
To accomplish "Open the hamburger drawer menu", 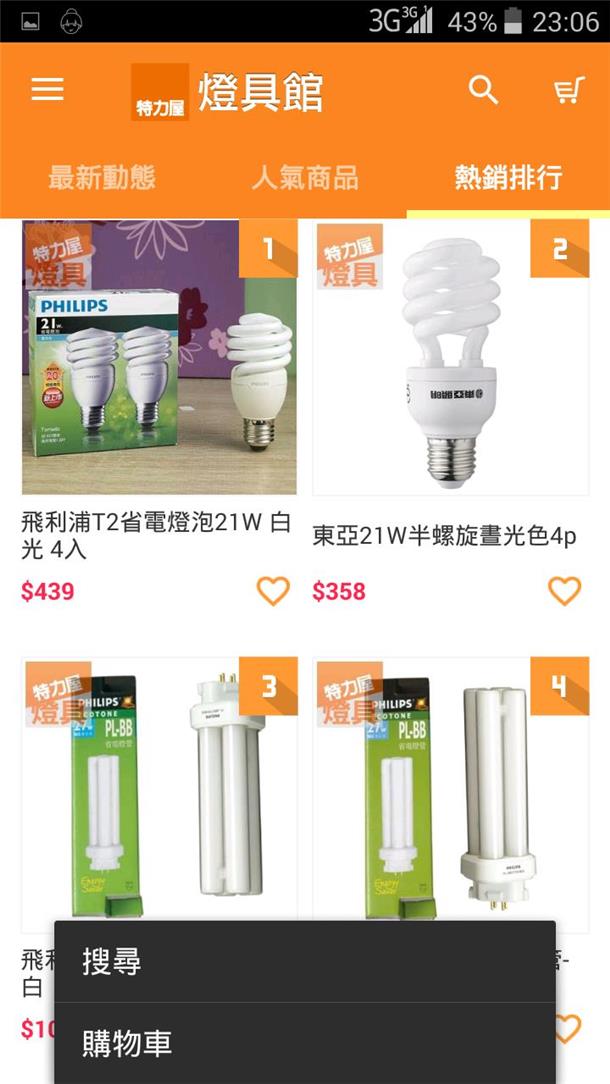I will [47, 91].
